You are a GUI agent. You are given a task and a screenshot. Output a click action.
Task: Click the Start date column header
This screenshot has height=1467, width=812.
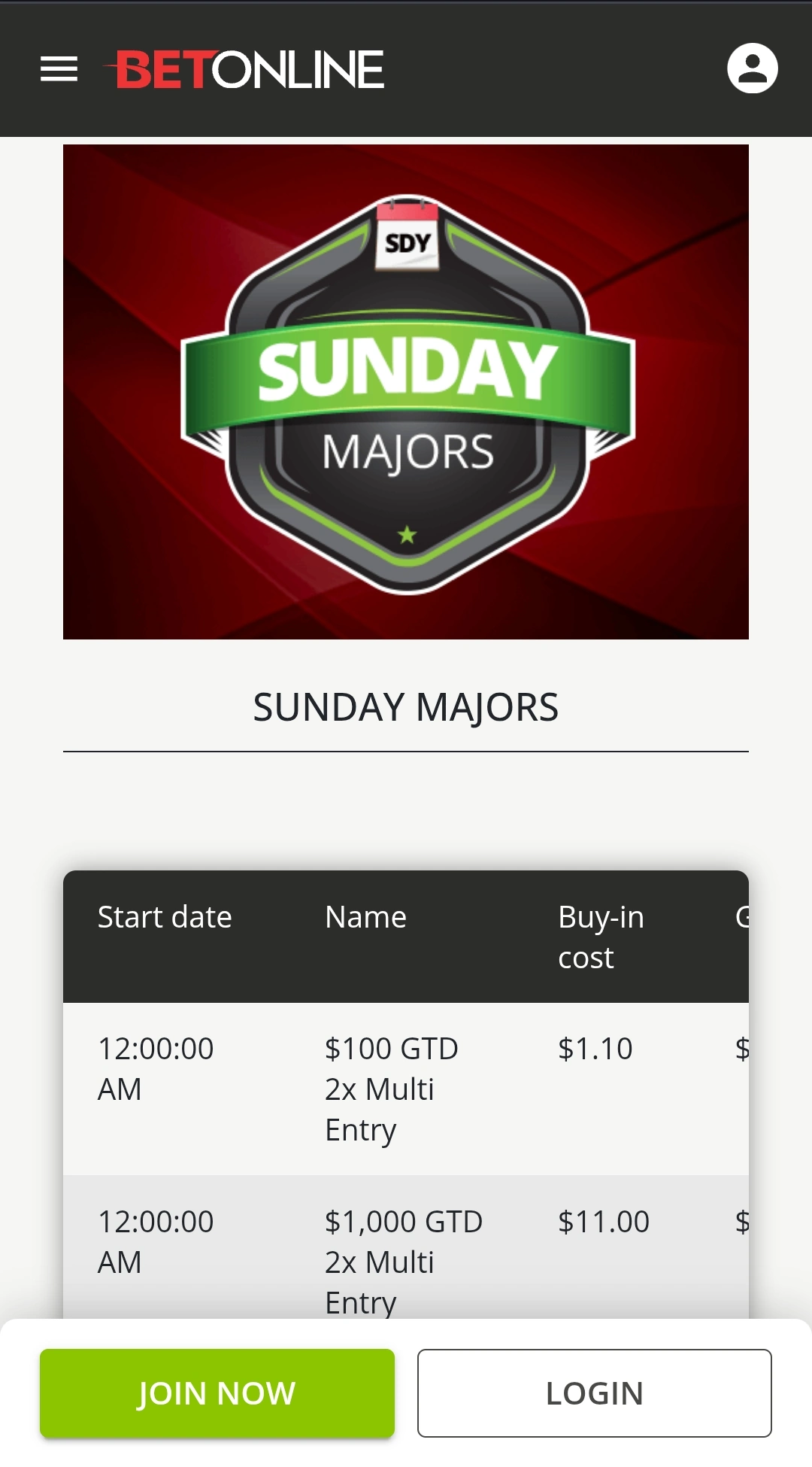[165, 916]
